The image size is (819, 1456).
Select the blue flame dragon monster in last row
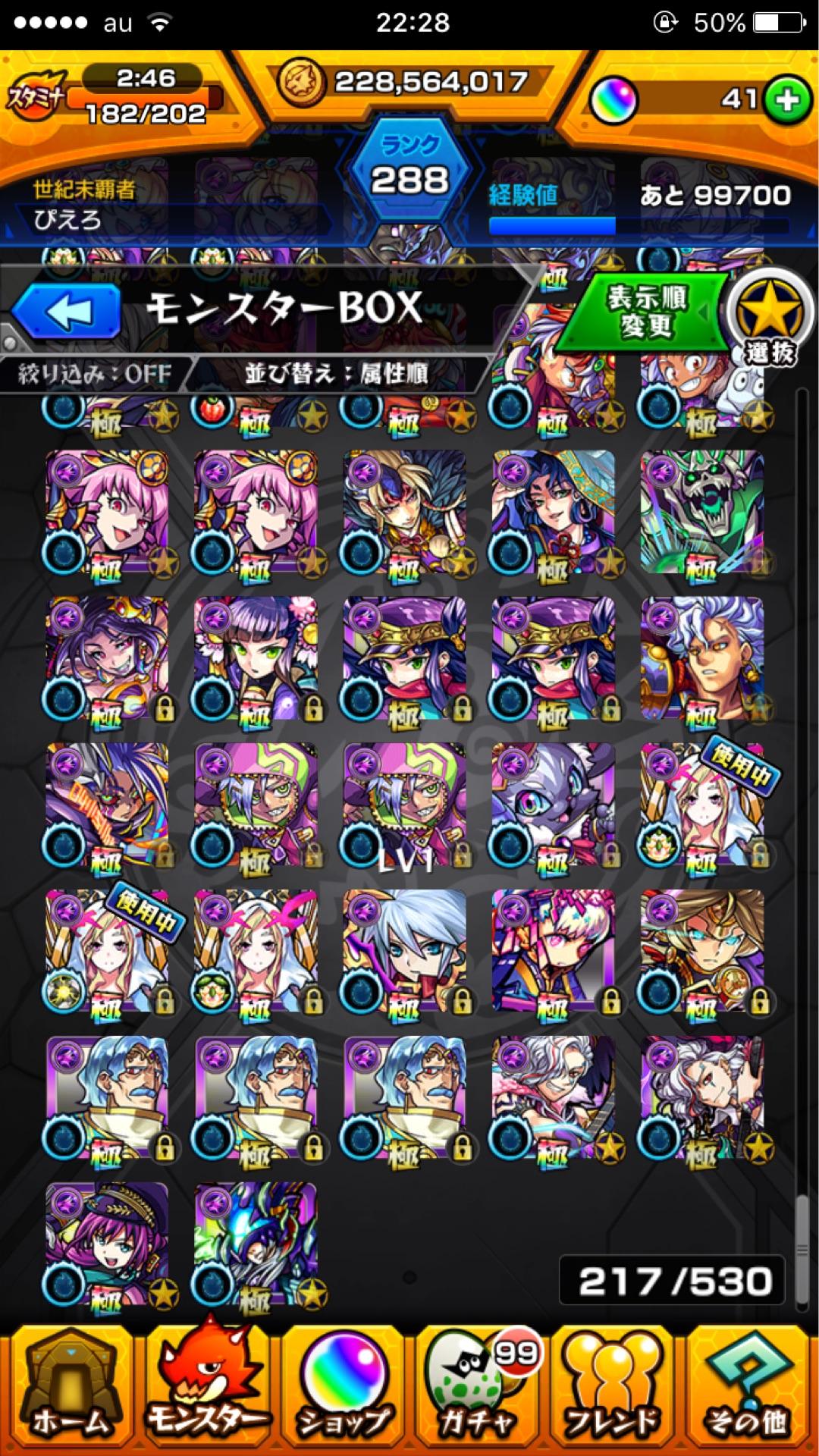[256, 1244]
